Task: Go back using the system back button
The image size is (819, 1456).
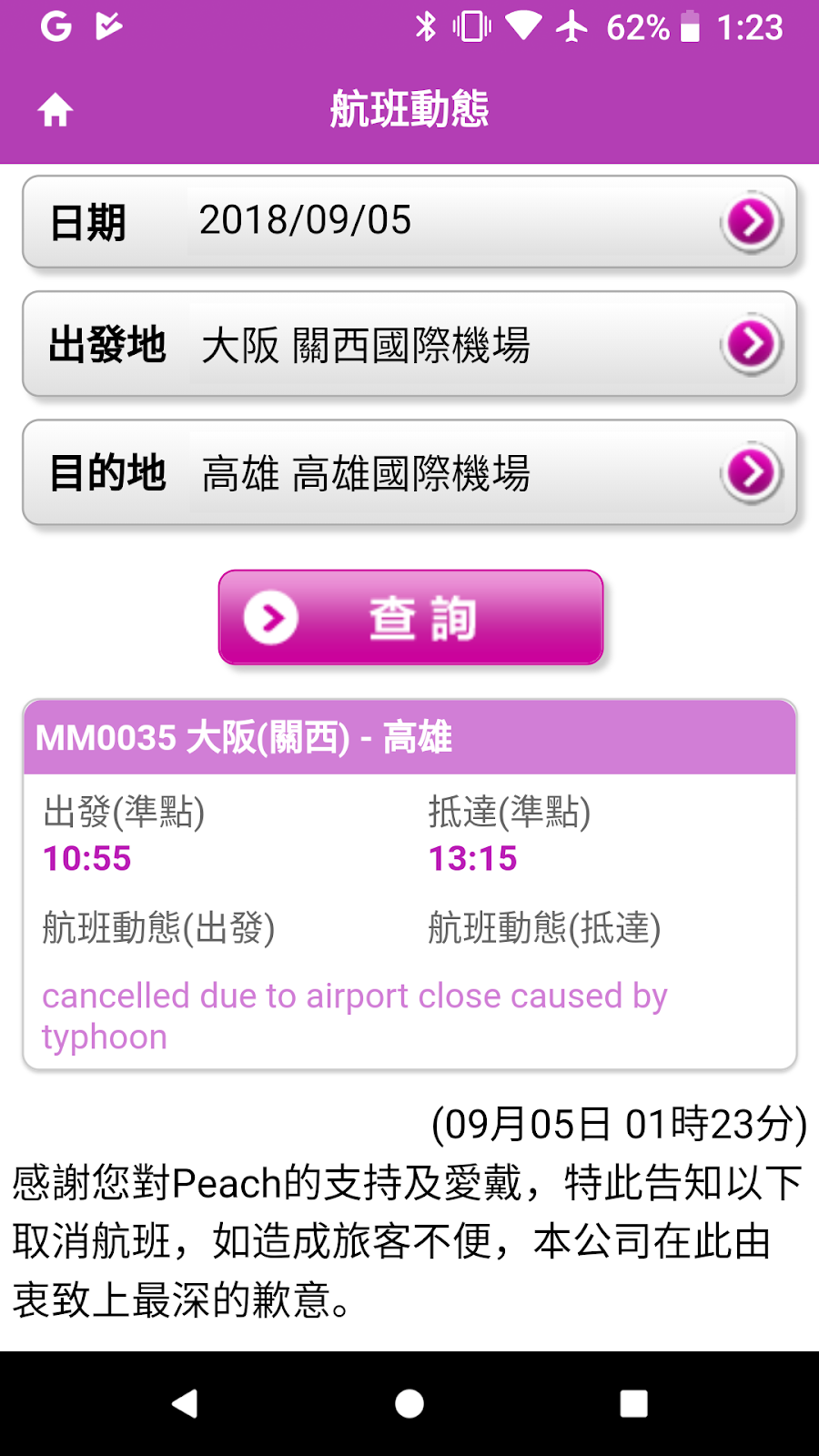Action: (x=185, y=1403)
